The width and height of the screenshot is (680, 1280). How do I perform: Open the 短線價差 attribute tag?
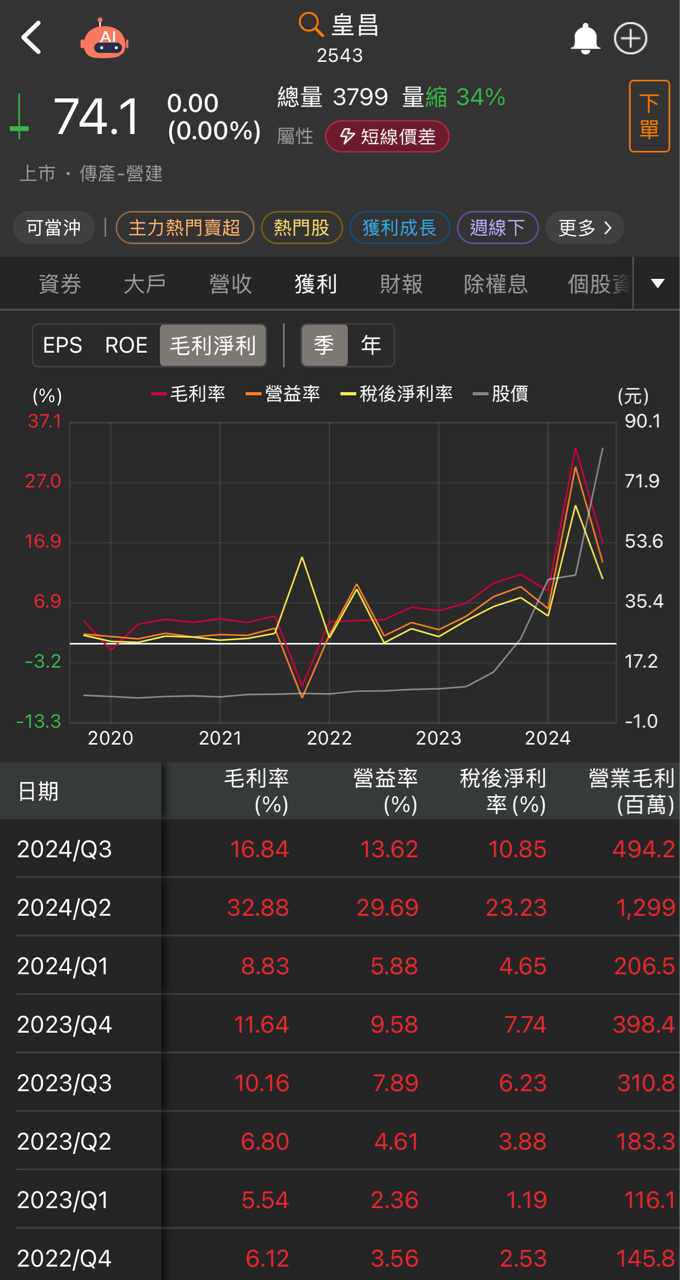[x=387, y=137]
